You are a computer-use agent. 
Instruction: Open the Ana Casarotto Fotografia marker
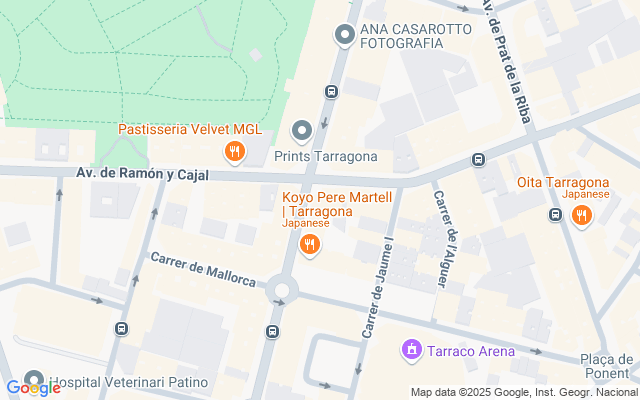345,36
